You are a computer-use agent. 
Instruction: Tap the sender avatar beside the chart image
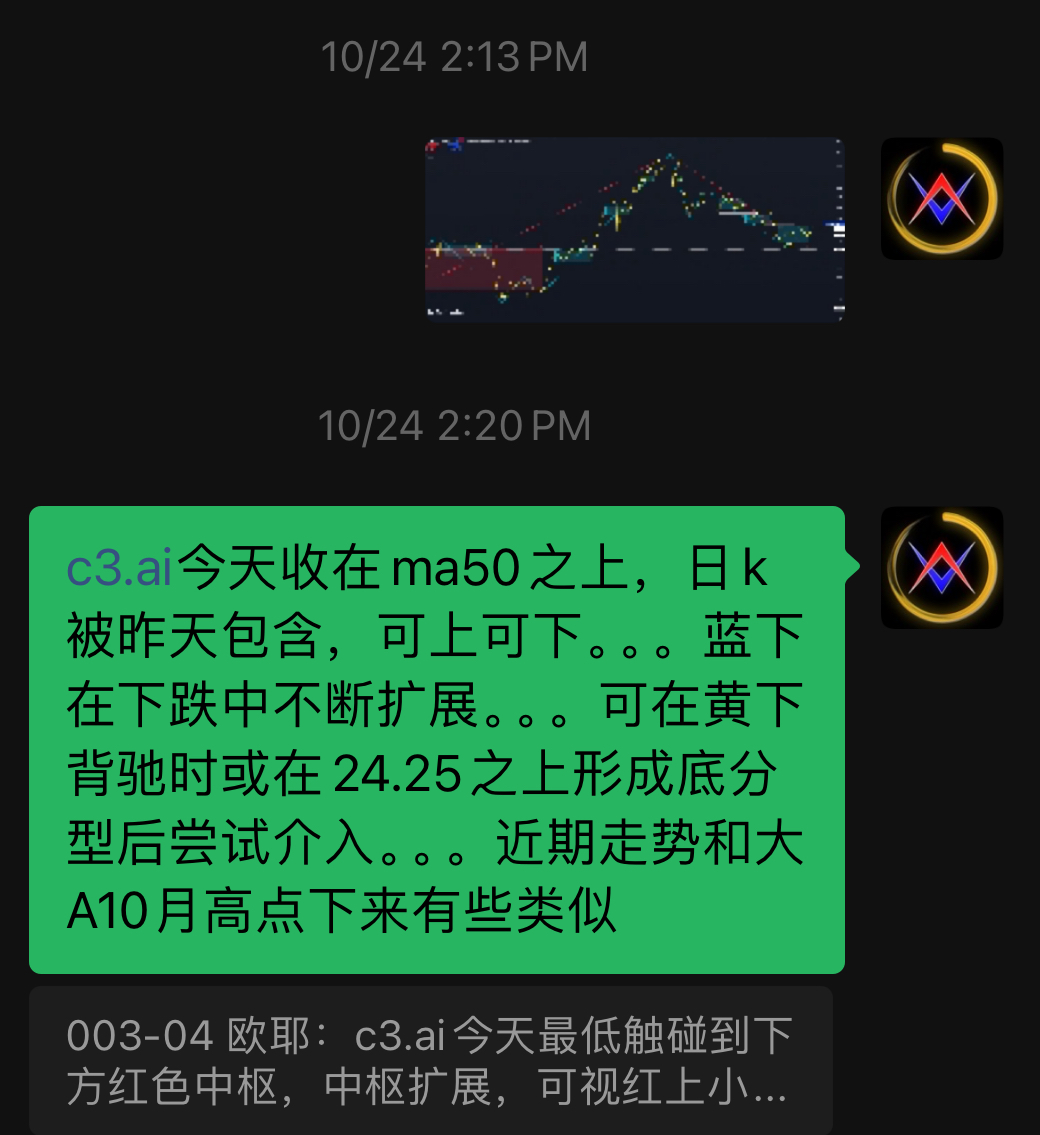(941, 199)
